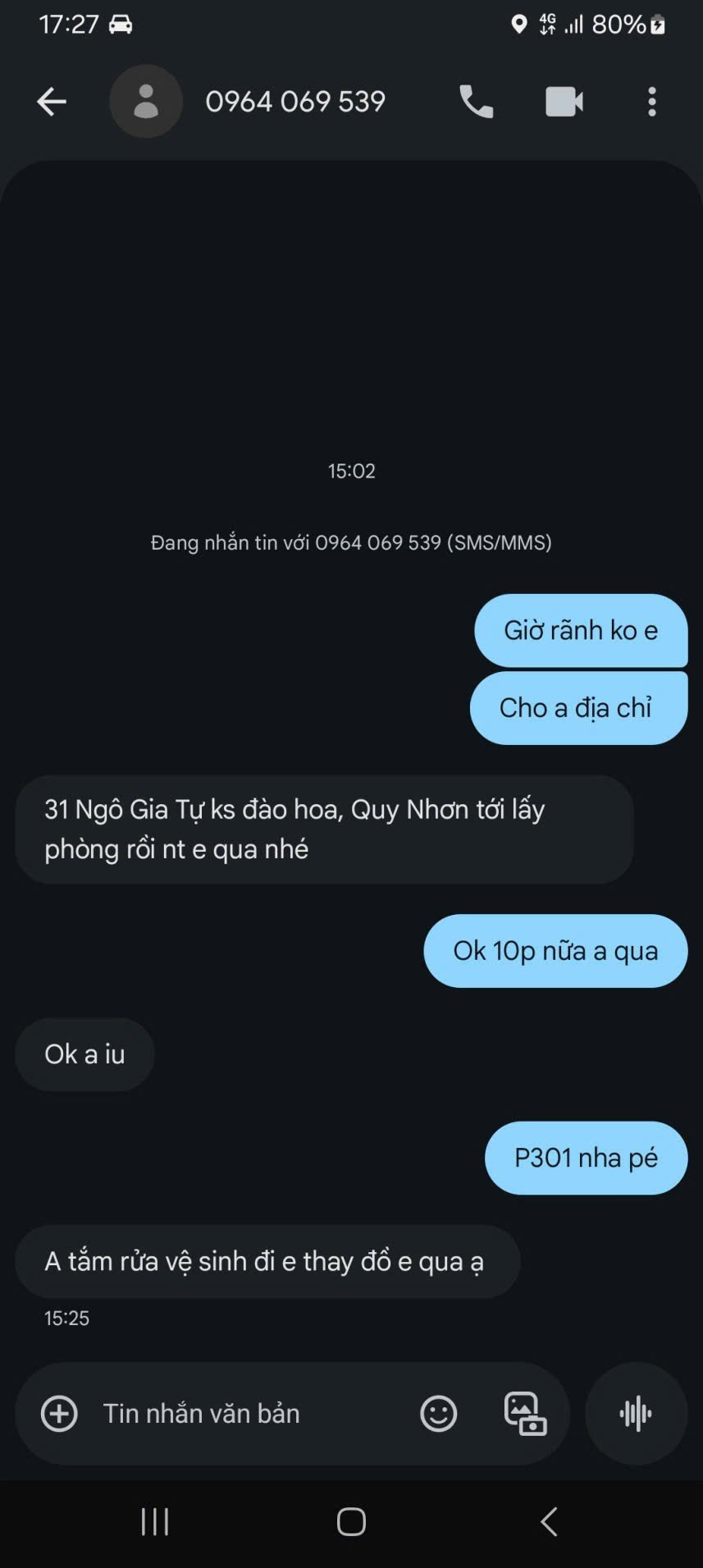Open the overflow menu
This screenshot has height=1568, width=703.
652,102
